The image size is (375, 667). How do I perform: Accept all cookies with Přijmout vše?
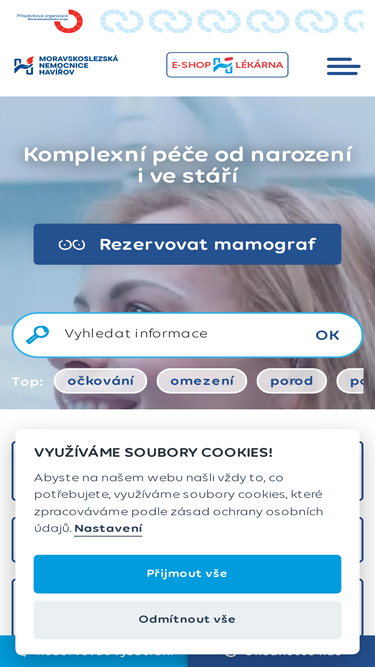(x=188, y=574)
